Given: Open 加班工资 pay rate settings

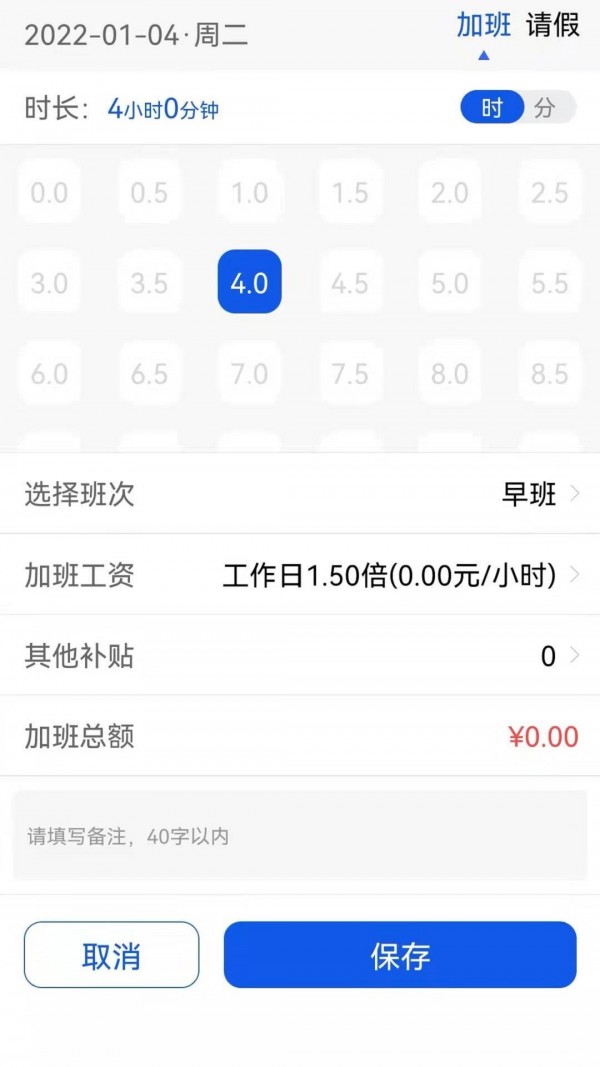Looking at the screenshot, I should pos(300,576).
